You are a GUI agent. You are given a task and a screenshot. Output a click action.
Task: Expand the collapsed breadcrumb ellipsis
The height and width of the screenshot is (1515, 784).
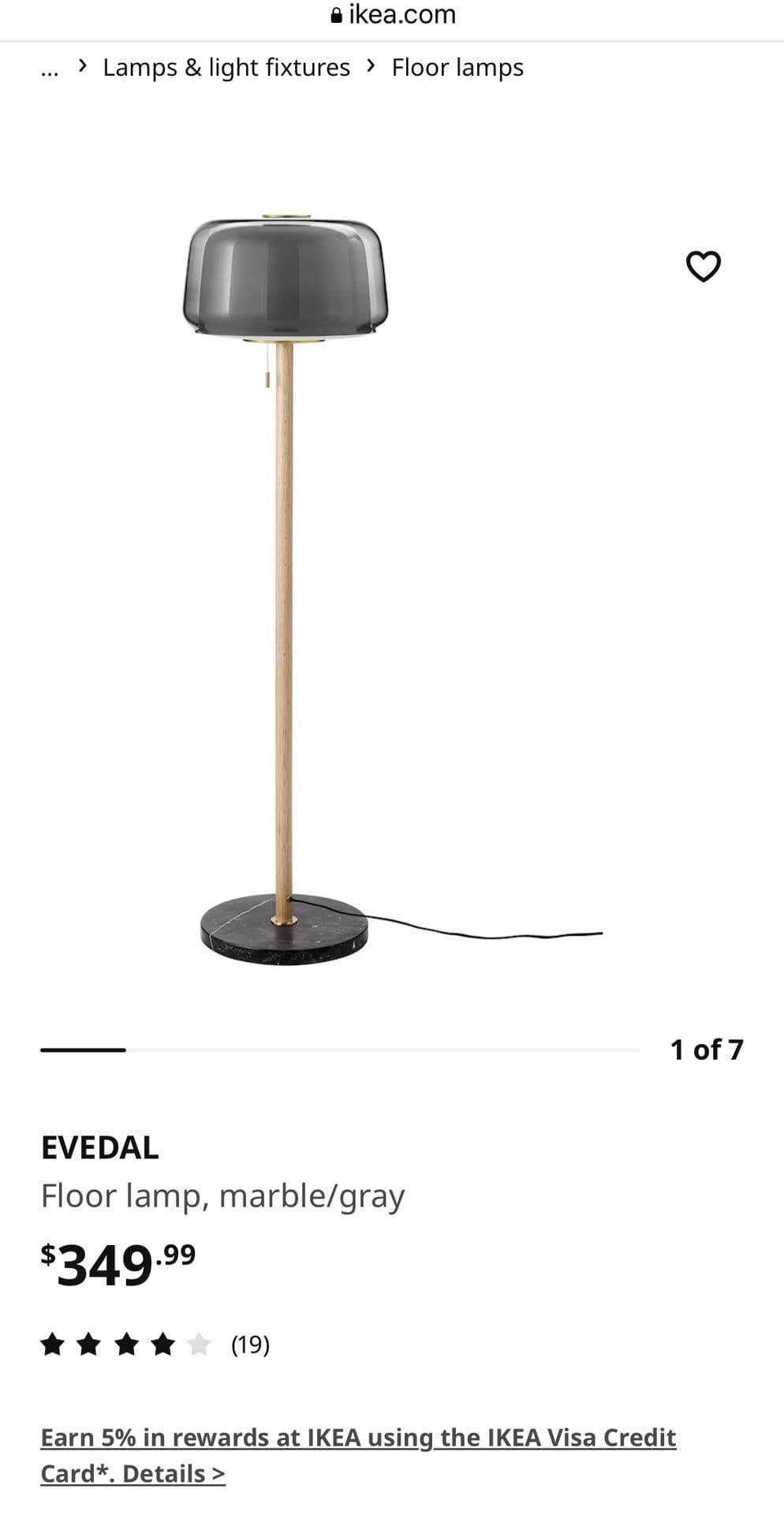click(x=50, y=69)
